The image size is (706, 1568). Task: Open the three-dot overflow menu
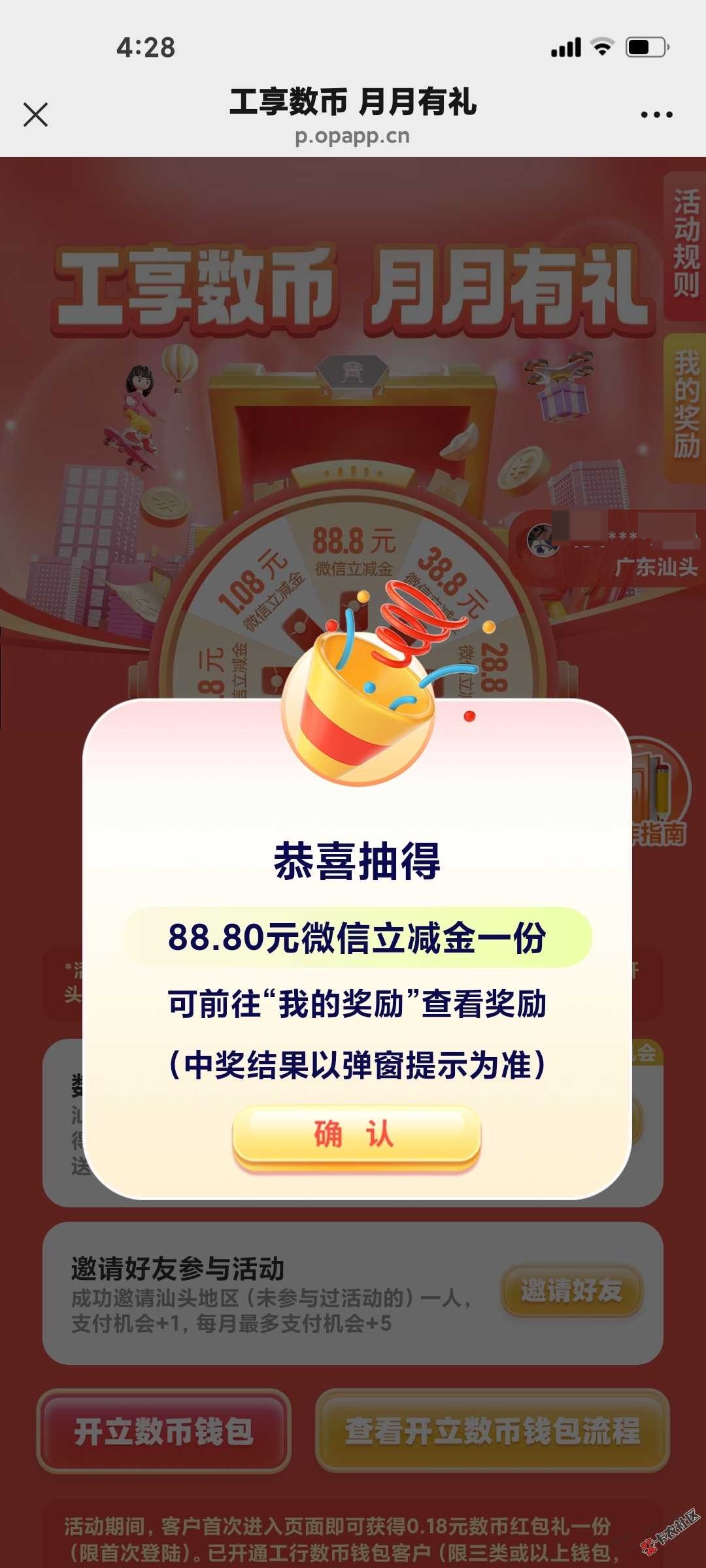point(656,114)
